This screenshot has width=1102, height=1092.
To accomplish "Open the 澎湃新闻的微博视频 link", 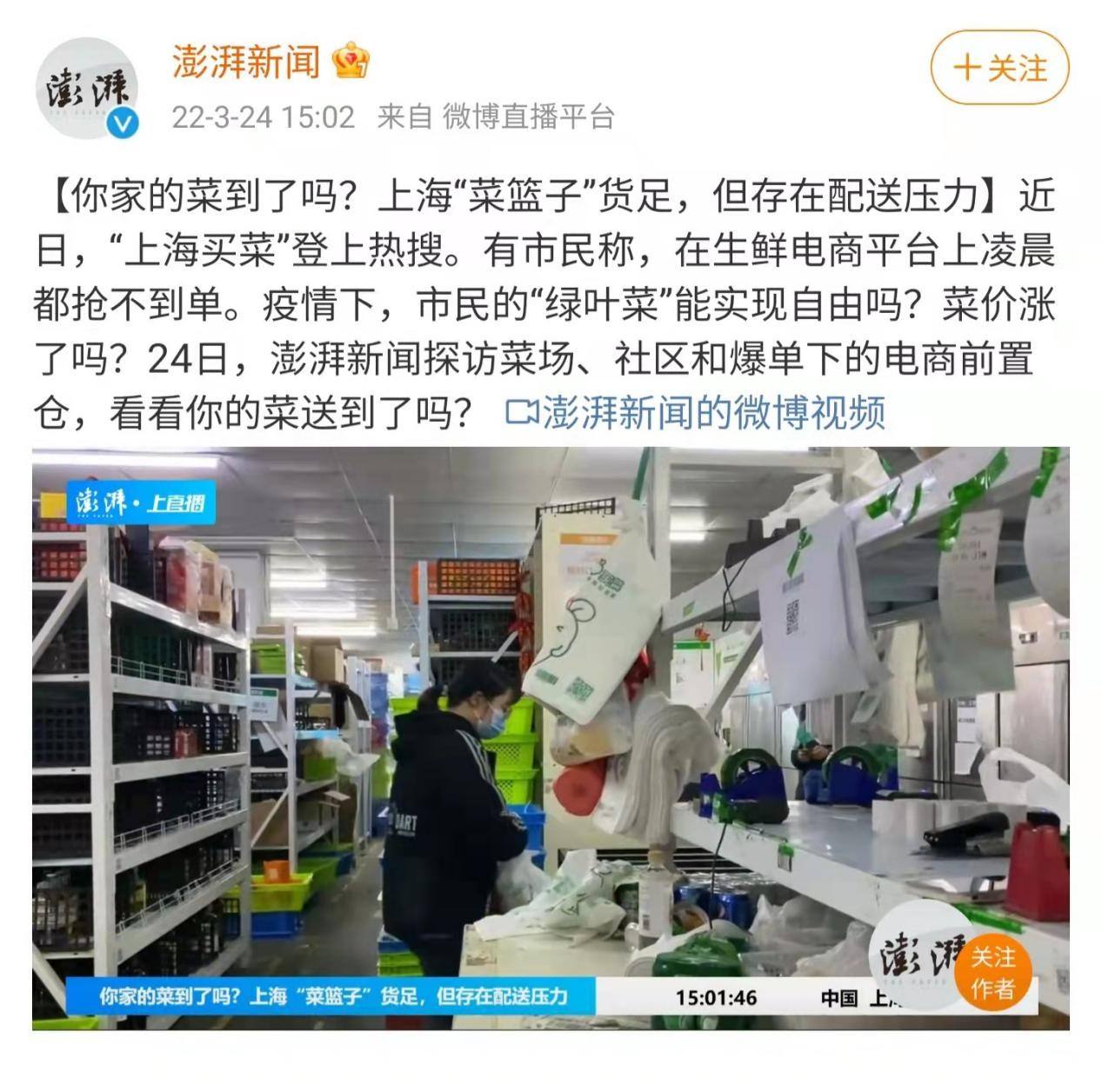I will [696, 412].
